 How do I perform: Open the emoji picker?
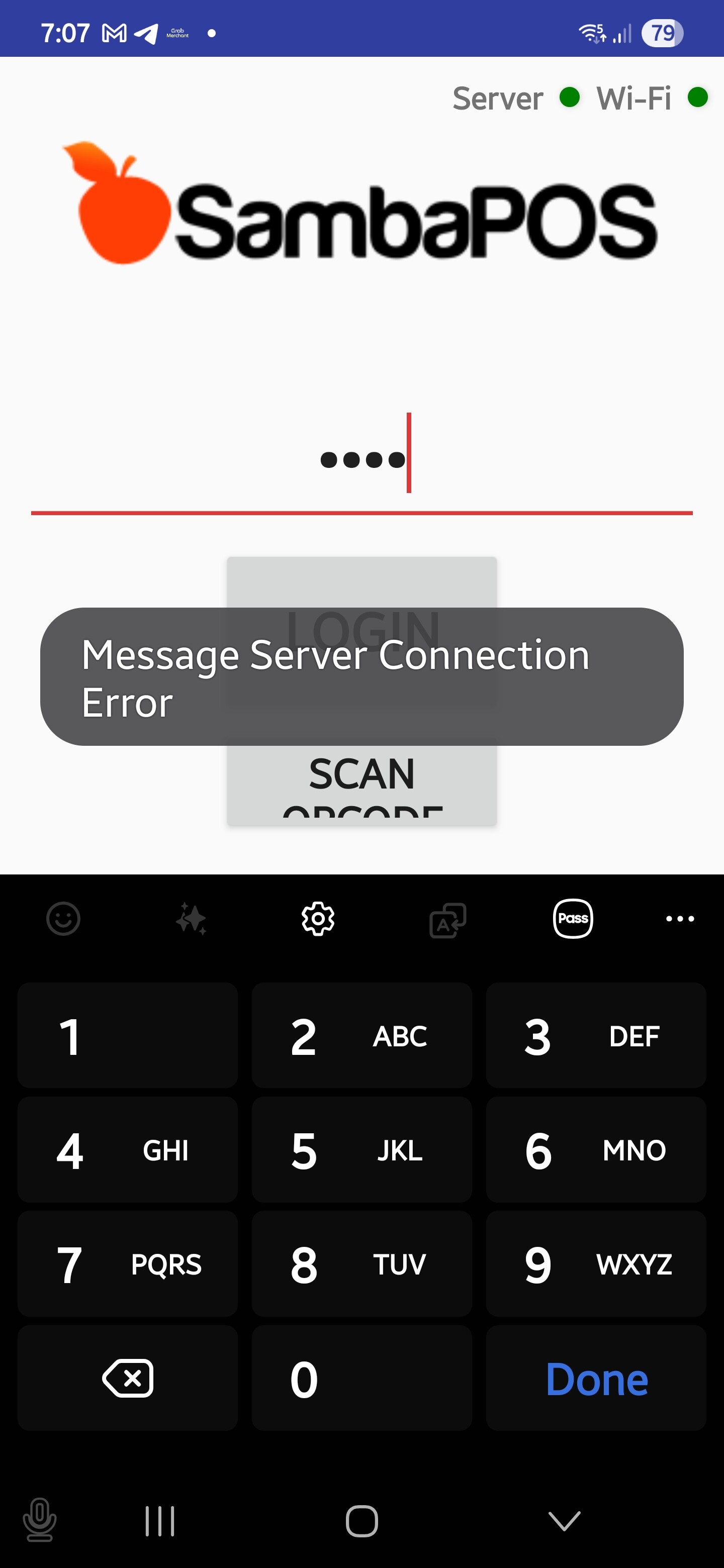point(63,919)
